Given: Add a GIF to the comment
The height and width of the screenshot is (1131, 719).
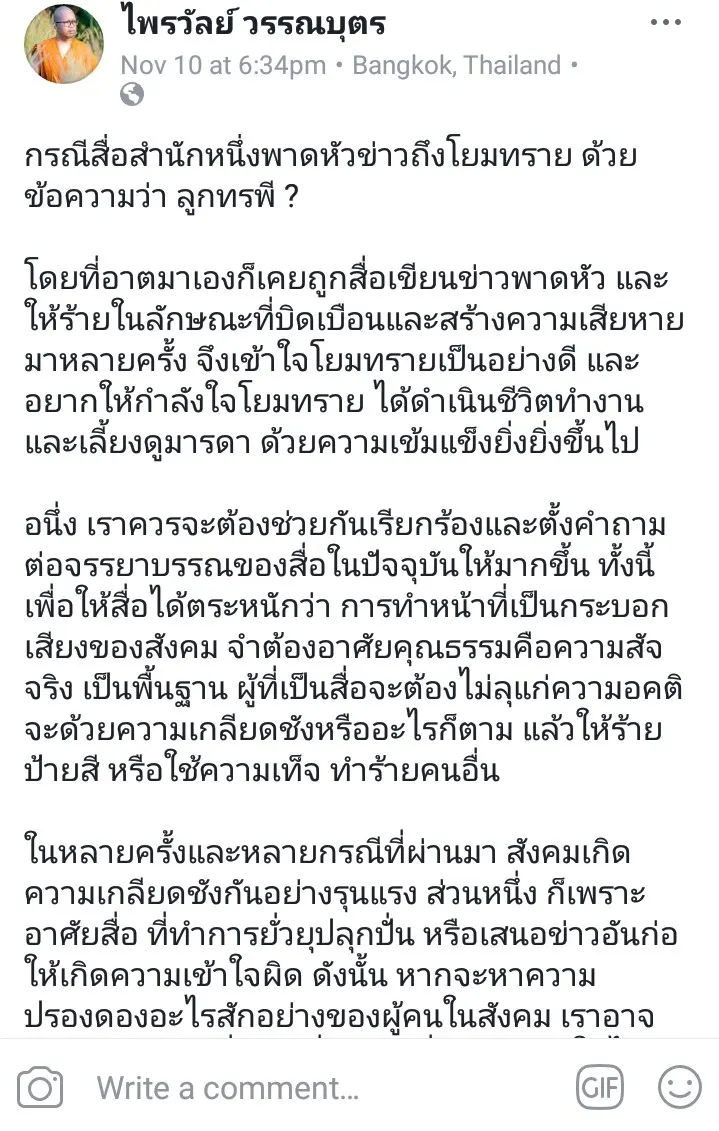Looking at the screenshot, I should 599,1087.
